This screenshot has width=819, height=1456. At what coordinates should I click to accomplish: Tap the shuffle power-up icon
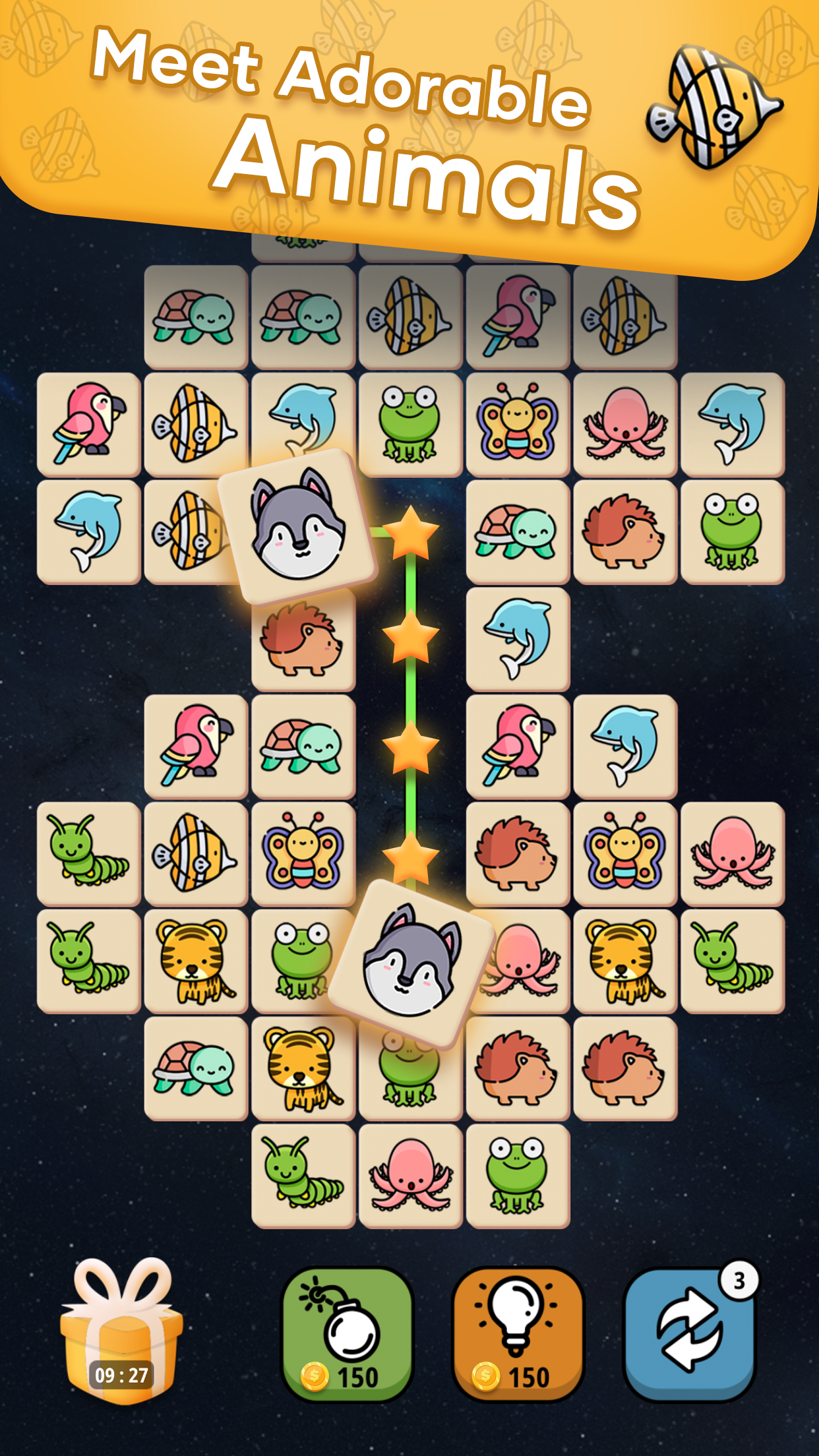689,1329
